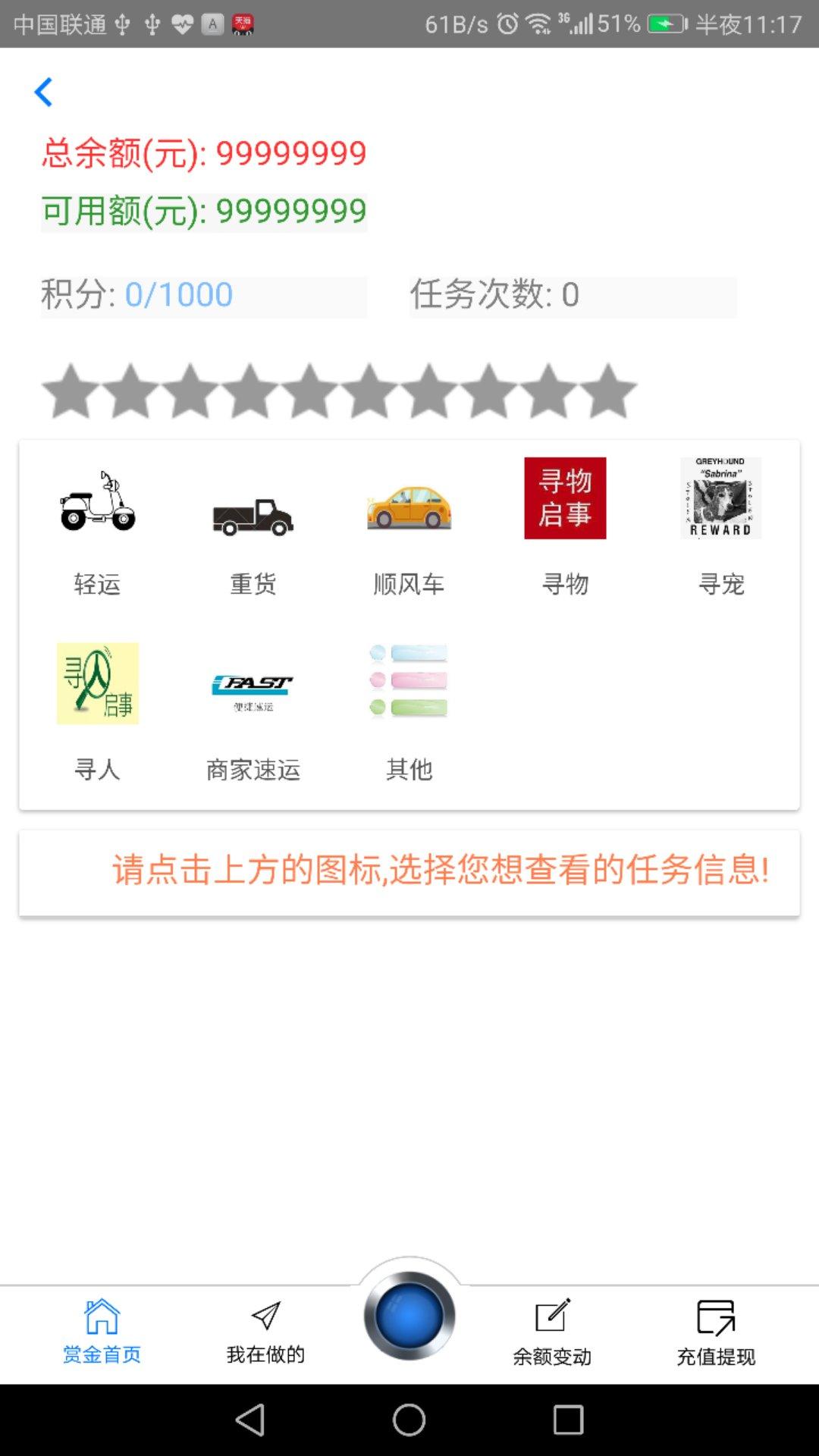Go to the 充值提现 recharge and withdraw tab

tap(716, 1332)
